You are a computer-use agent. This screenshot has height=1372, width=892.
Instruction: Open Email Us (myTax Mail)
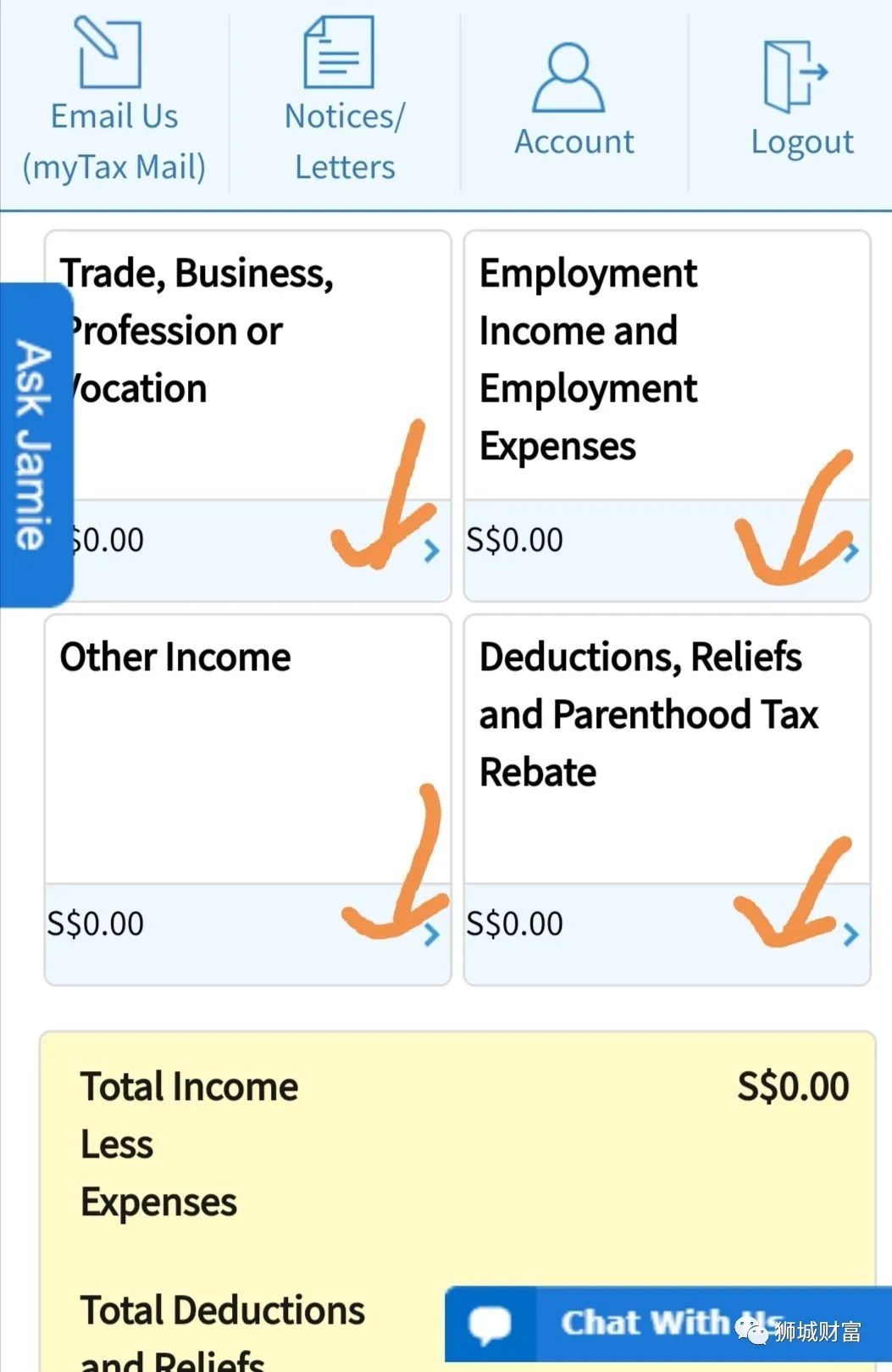[x=114, y=102]
